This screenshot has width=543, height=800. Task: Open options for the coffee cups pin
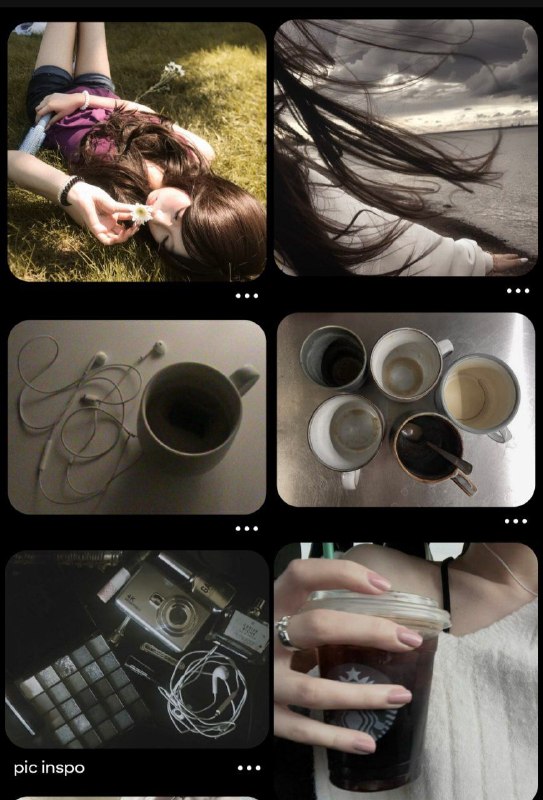[x=516, y=521]
